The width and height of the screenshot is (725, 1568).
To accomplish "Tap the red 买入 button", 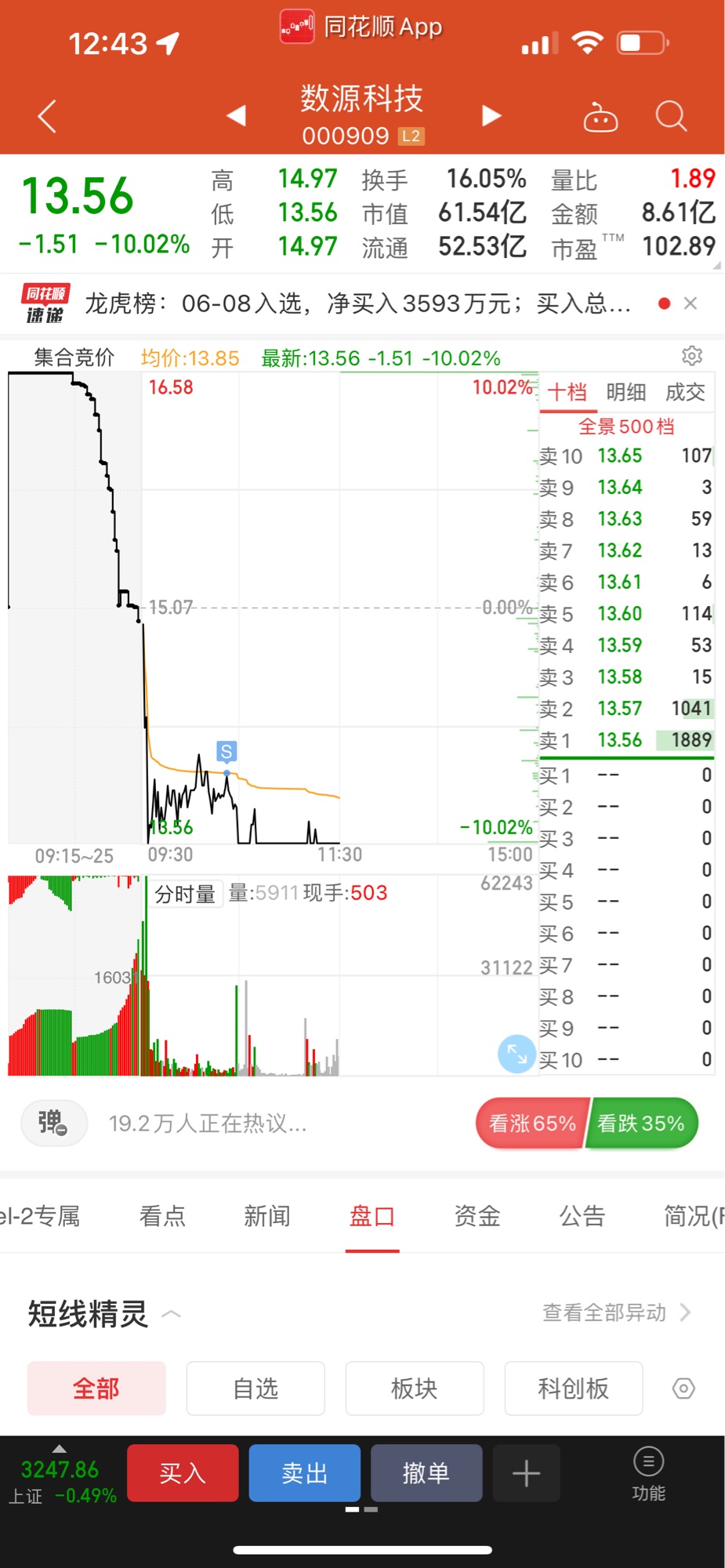I will (183, 1473).
